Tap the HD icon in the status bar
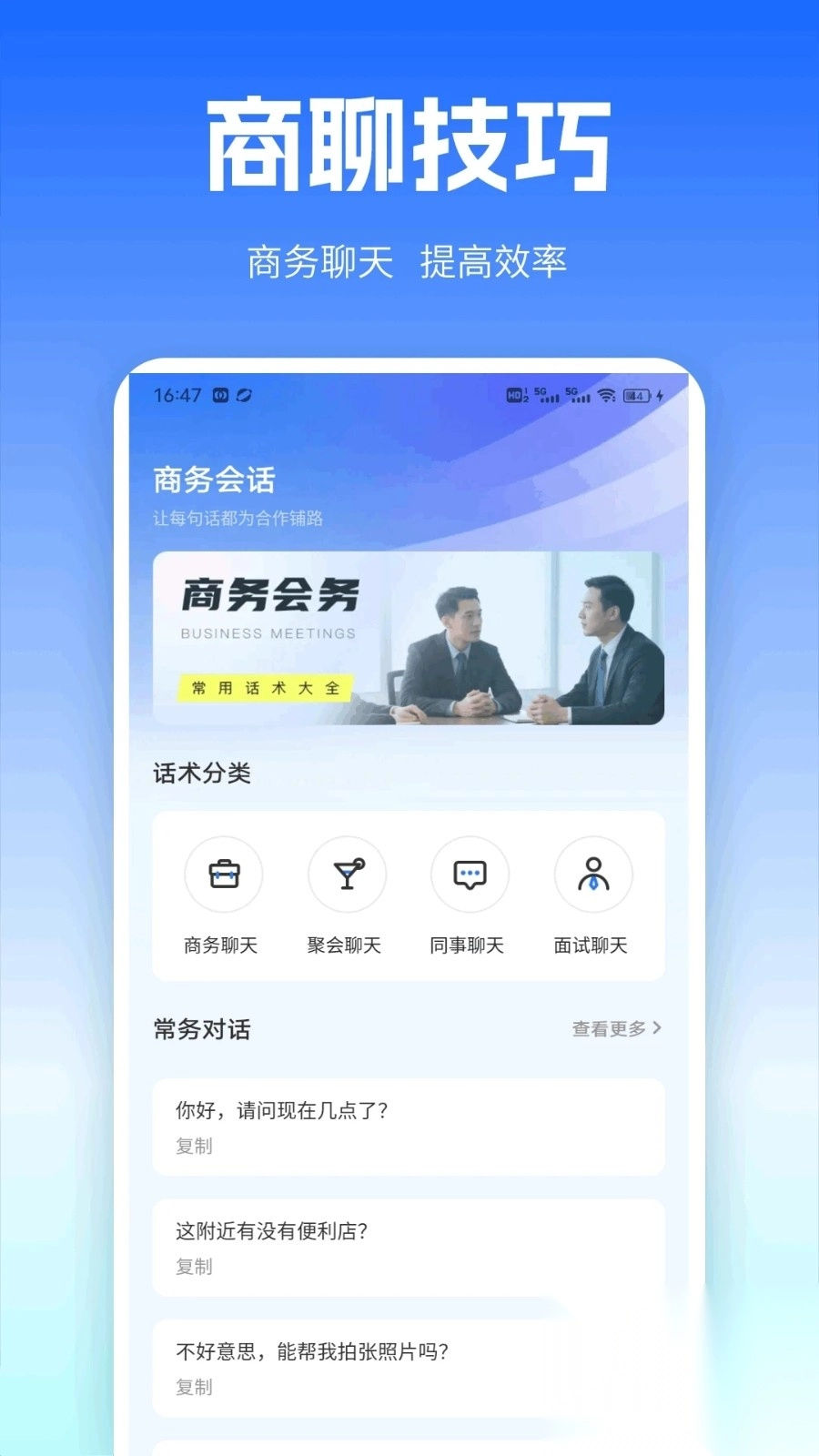The width and height of the screenshot is (819, 1456). coord(513,395)
